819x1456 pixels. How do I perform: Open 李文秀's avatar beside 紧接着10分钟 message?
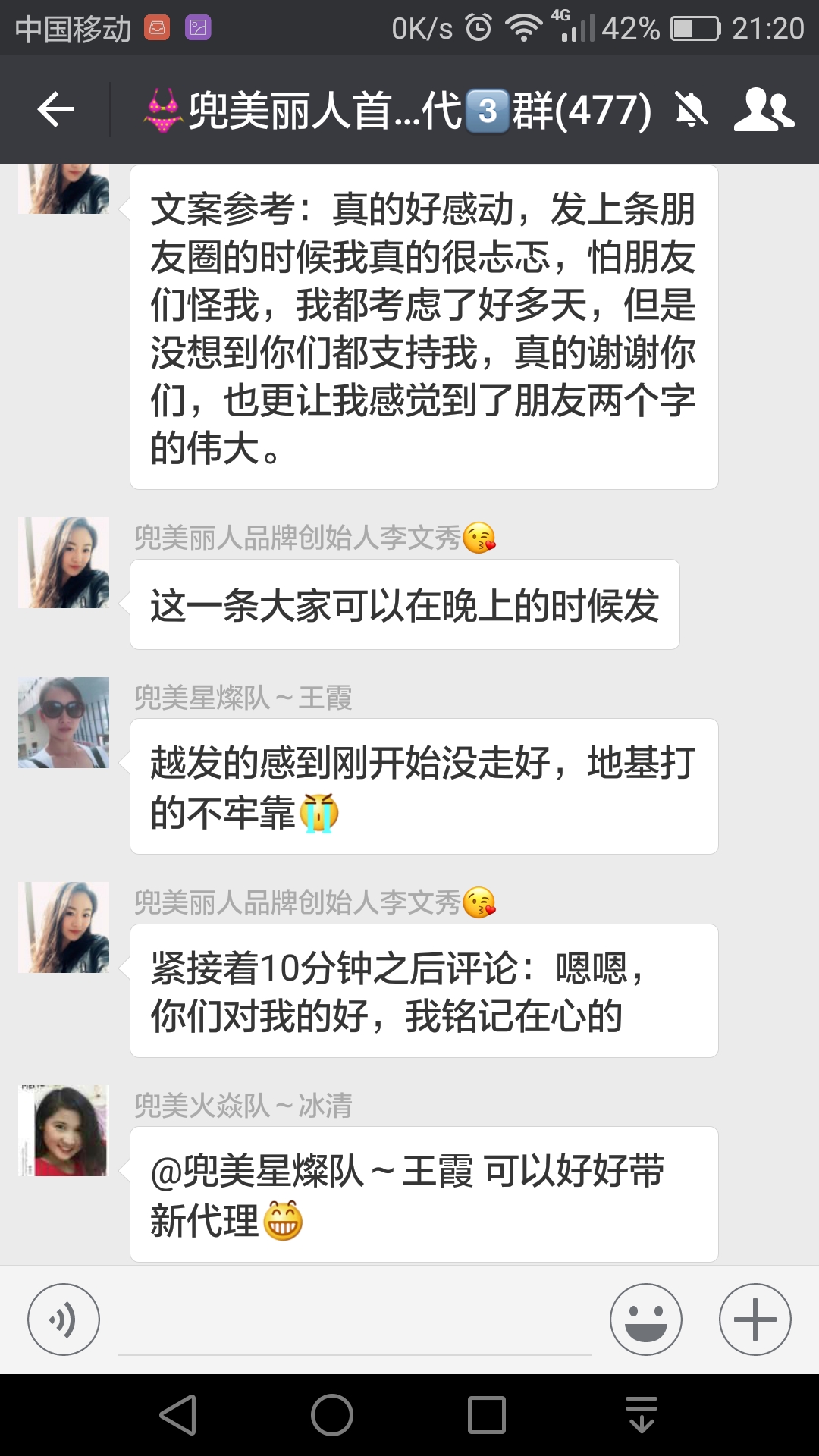[x=64, y=927]
